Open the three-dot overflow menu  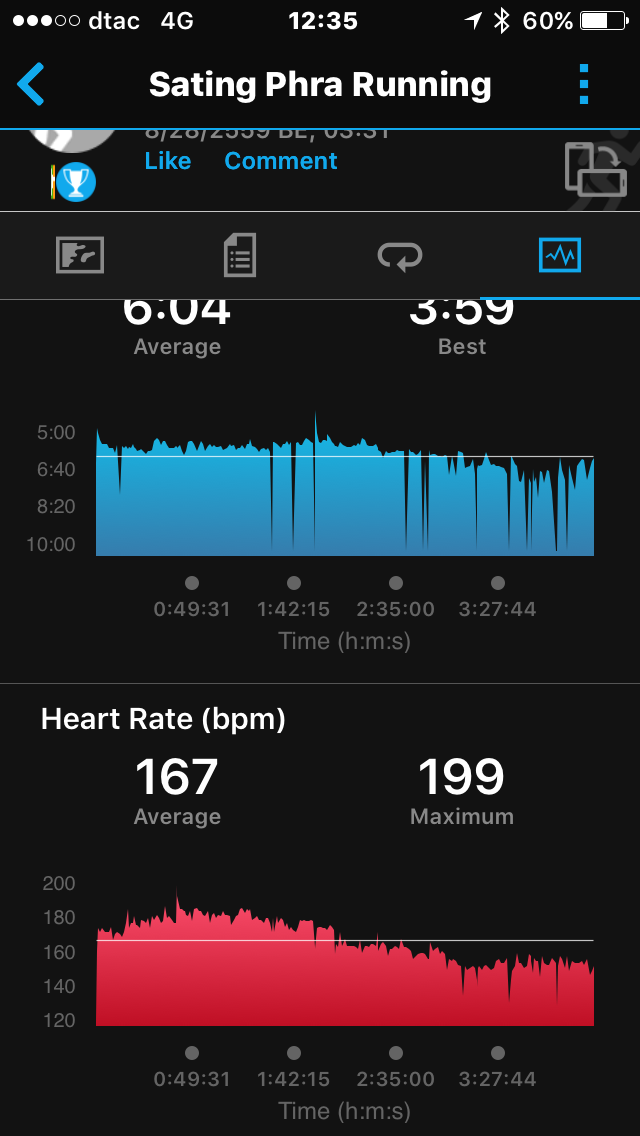[x=584, y=85]
